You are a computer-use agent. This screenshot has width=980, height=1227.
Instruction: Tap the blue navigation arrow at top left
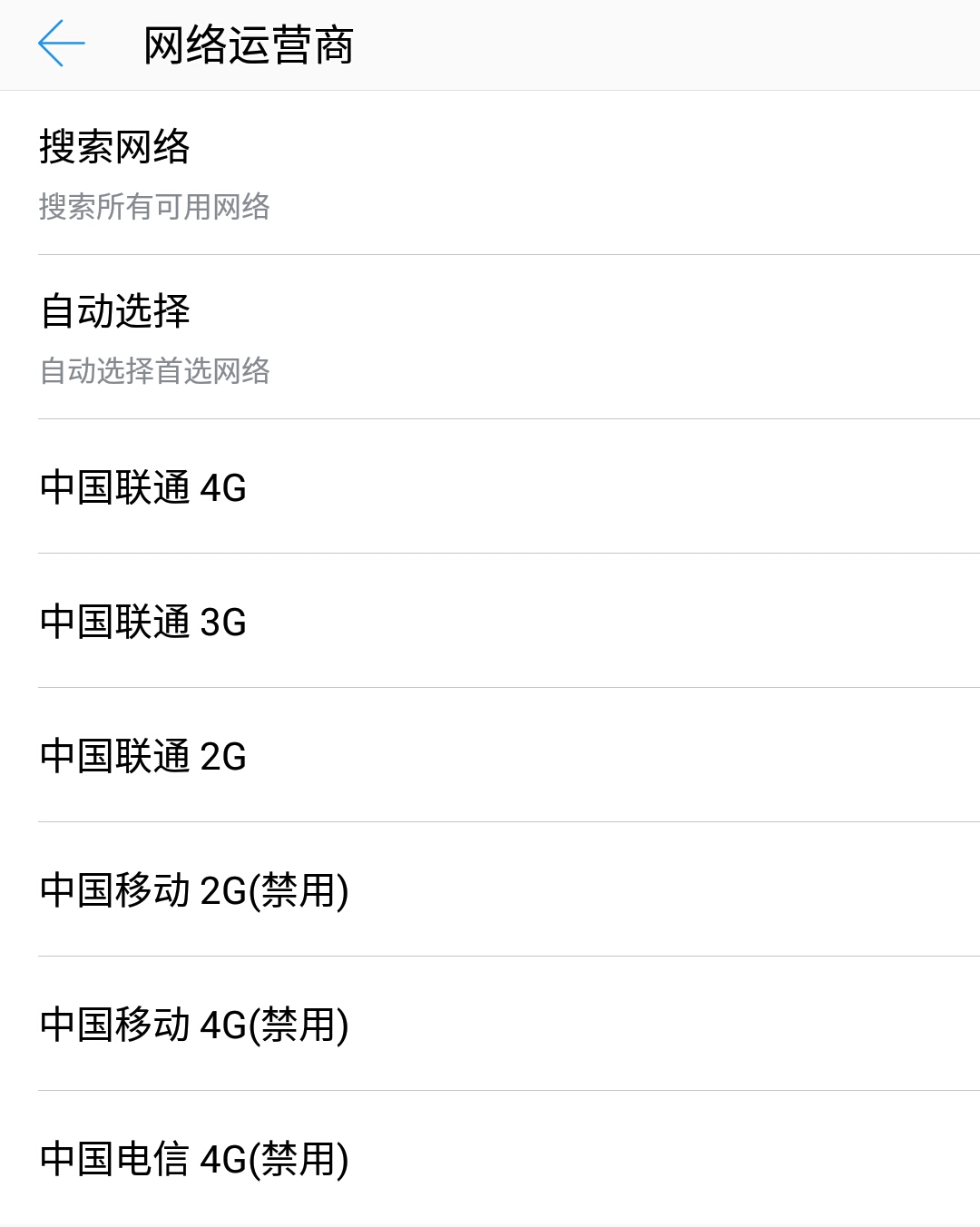coord(60,43)
